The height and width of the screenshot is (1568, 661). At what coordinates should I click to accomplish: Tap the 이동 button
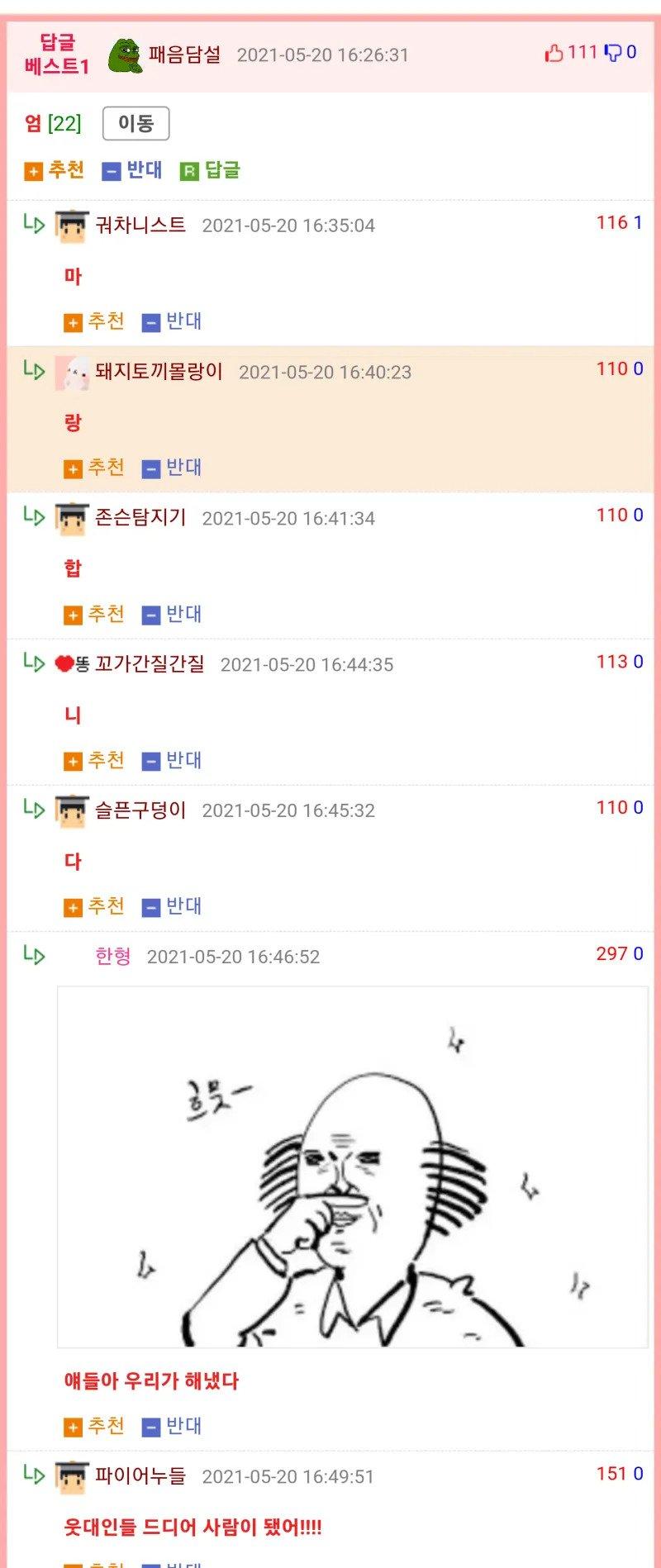pos(136,124)
